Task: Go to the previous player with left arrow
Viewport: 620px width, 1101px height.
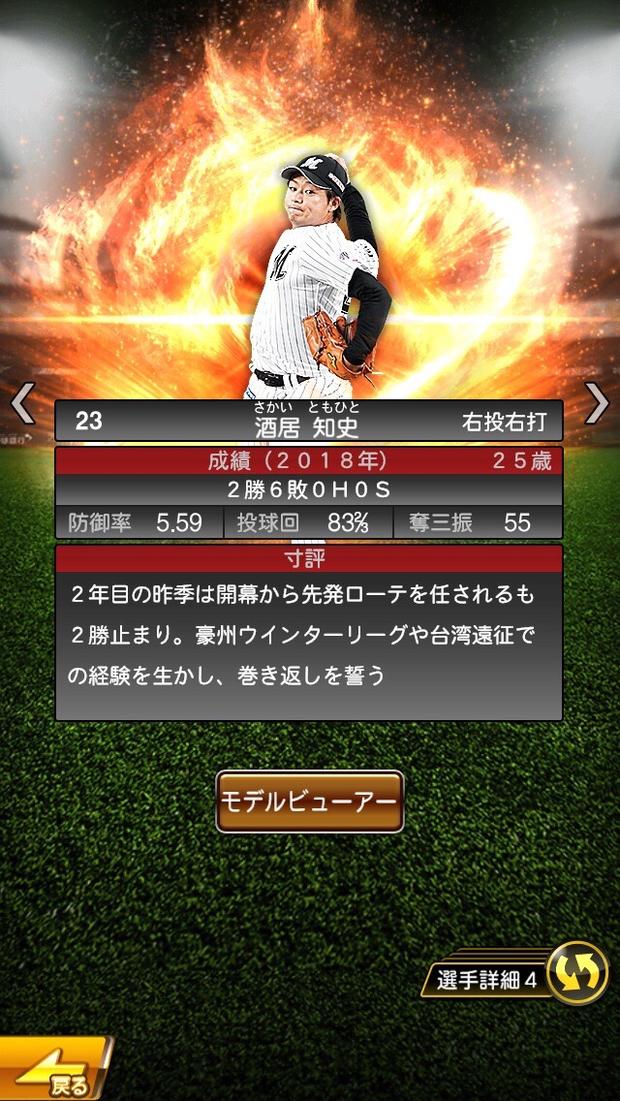Action: (22, 404)
